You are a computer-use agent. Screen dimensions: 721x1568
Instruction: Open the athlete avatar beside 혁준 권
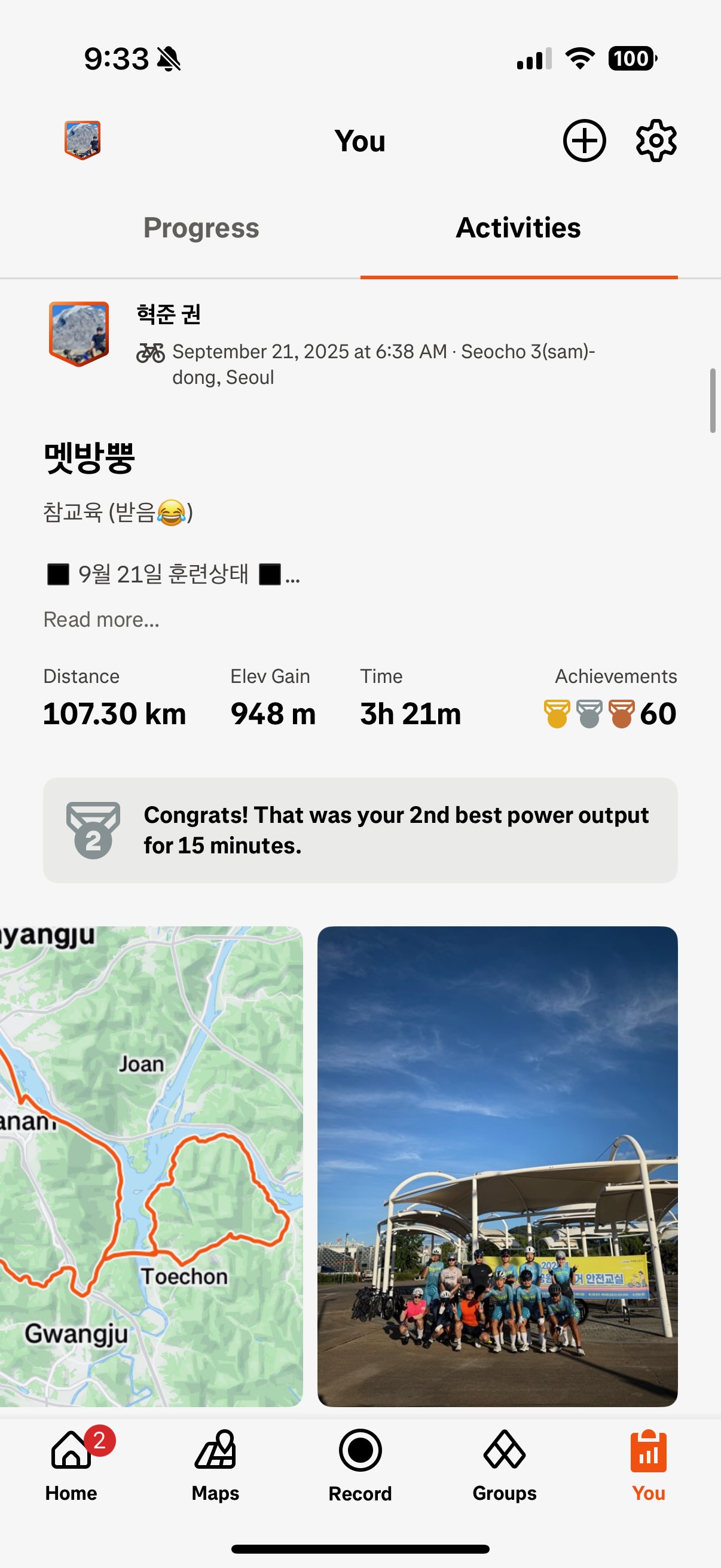(79, 333)
